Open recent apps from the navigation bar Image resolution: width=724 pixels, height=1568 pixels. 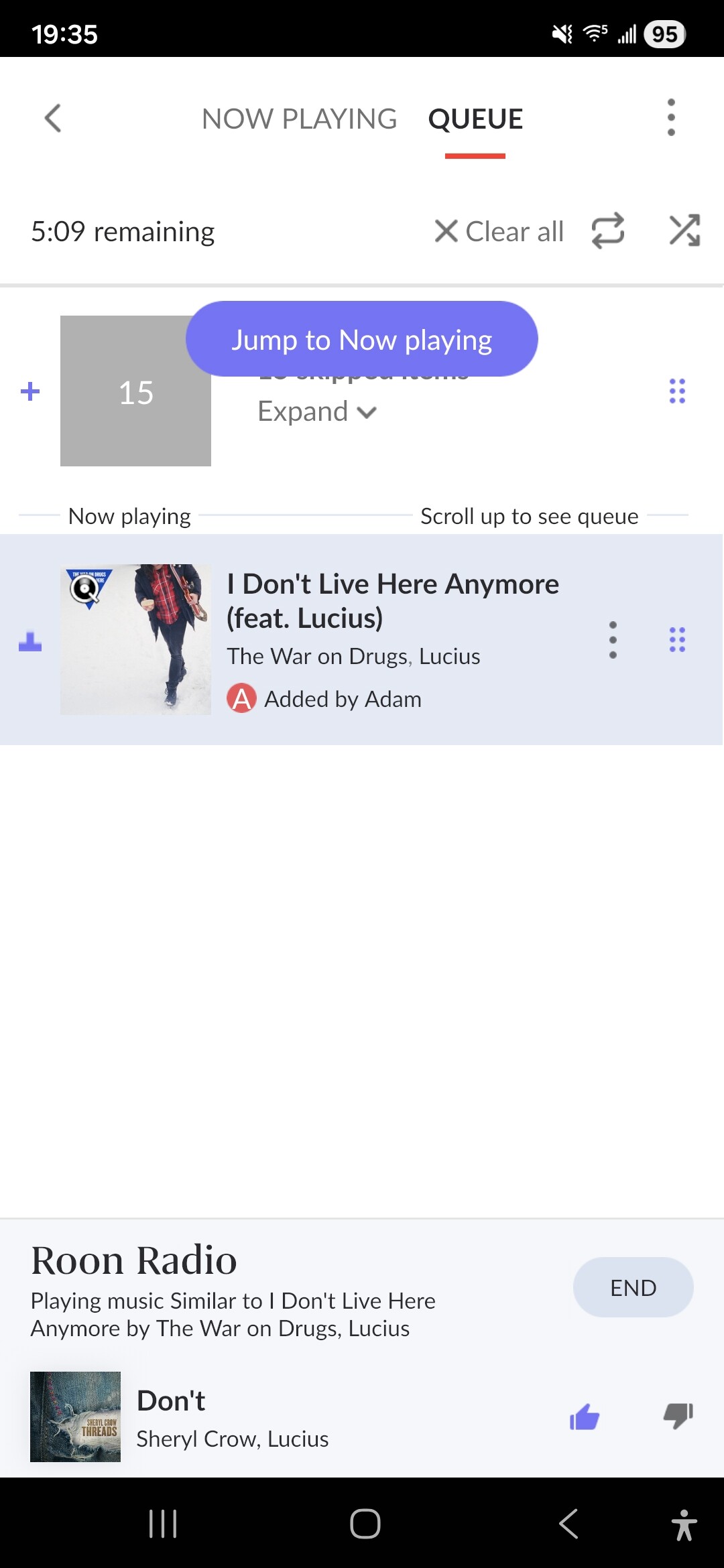tap(163, 1524)
